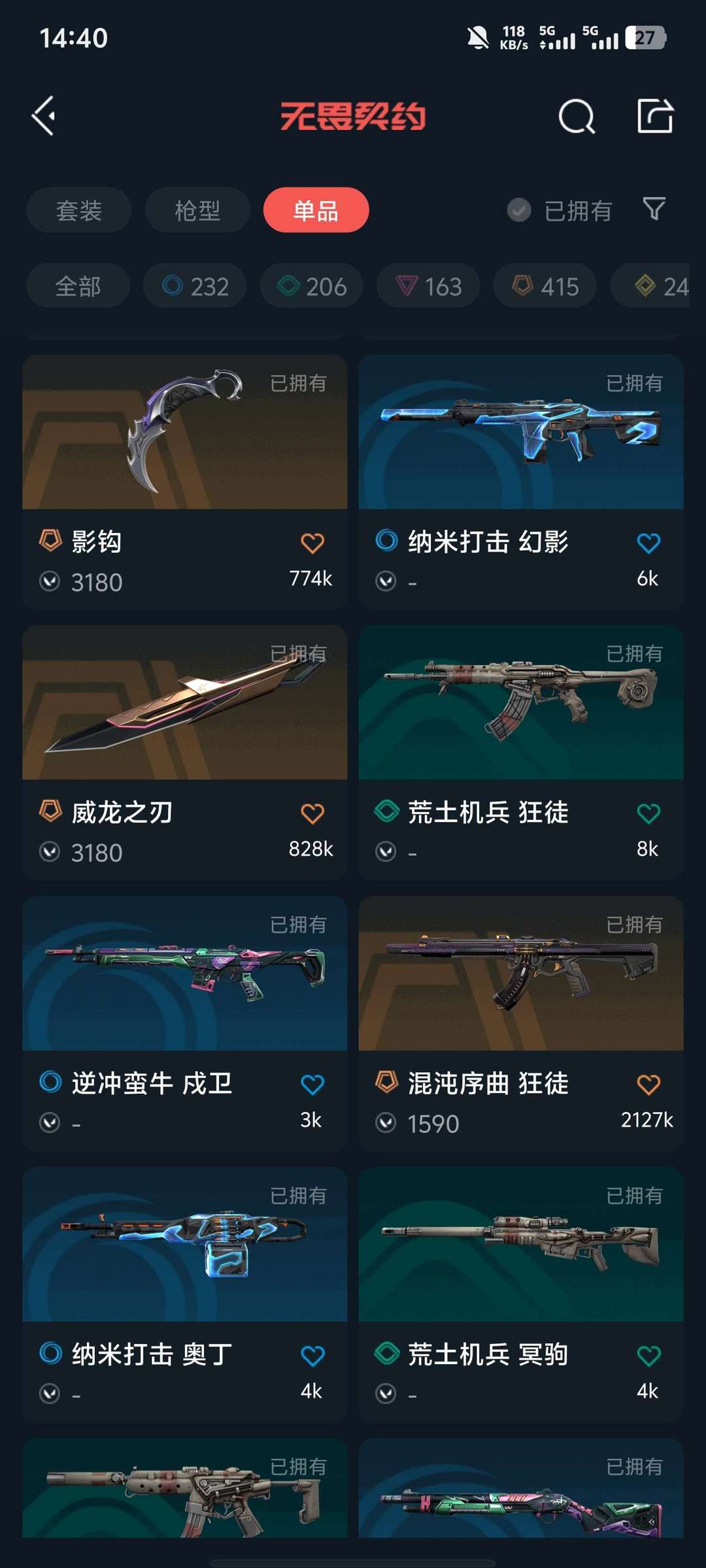Filter by the 232 blue tier chip
706x1568 pixels.
(195, 286)
